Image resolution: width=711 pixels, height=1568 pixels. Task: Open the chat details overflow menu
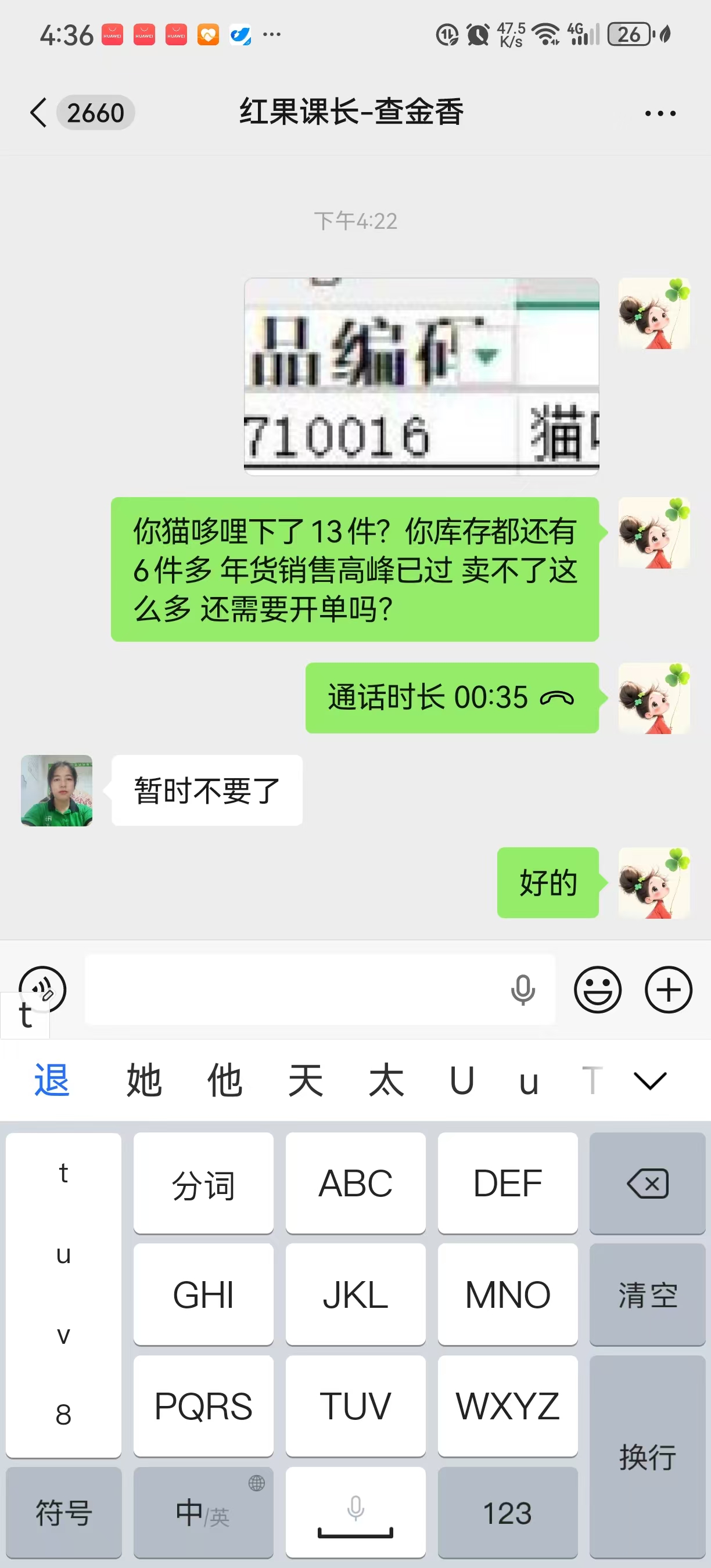click(x=660, y=114)
